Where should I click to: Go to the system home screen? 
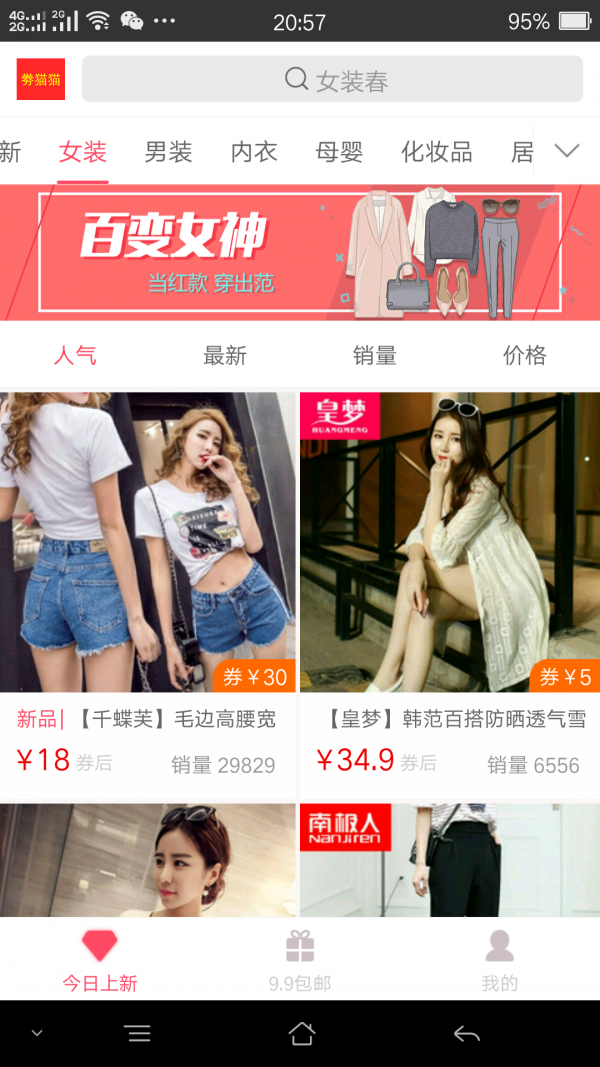point(302,1034)
